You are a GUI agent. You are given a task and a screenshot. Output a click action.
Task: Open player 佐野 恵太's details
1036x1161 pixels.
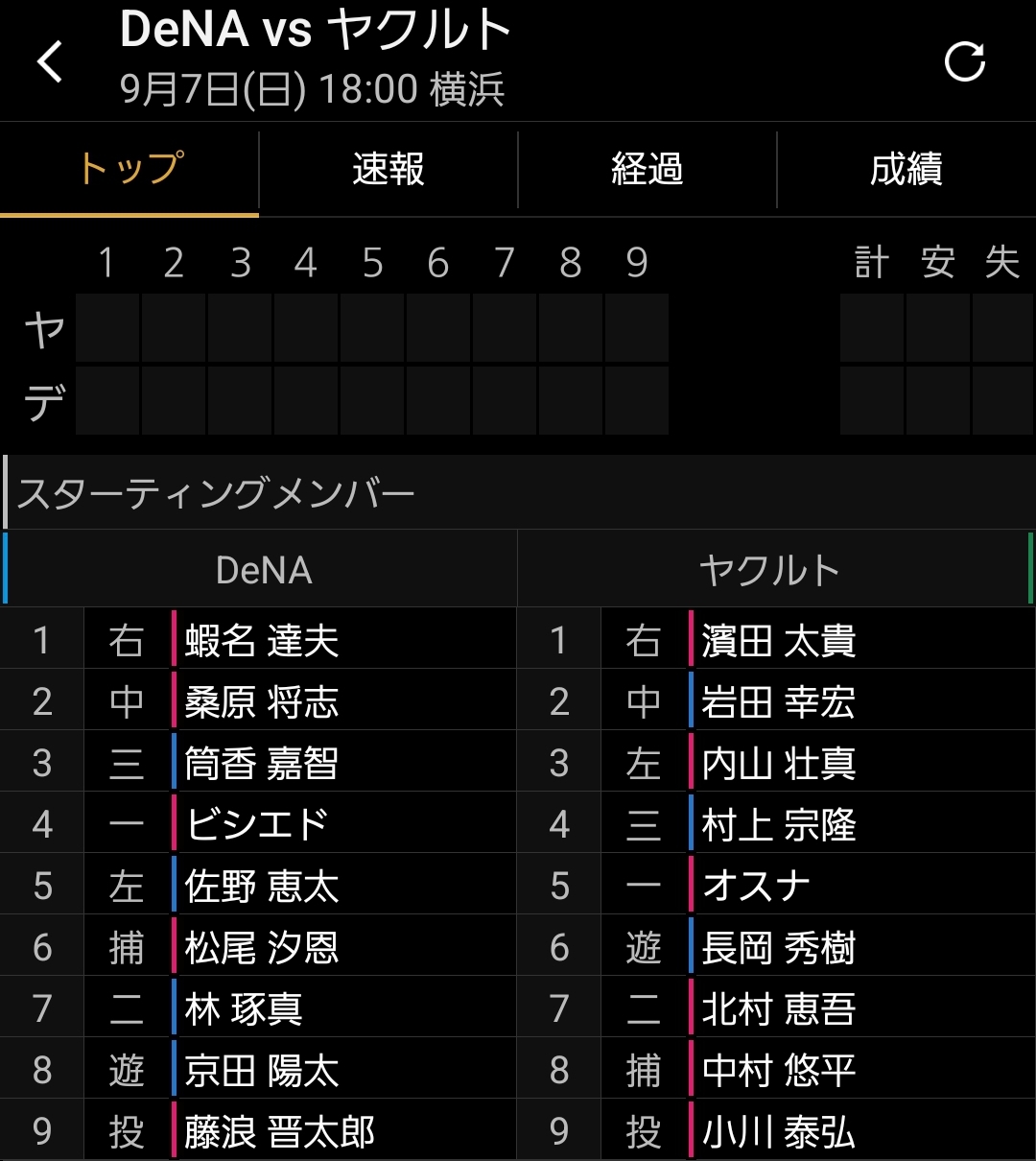pyautogui.click(x=262, y=887)
